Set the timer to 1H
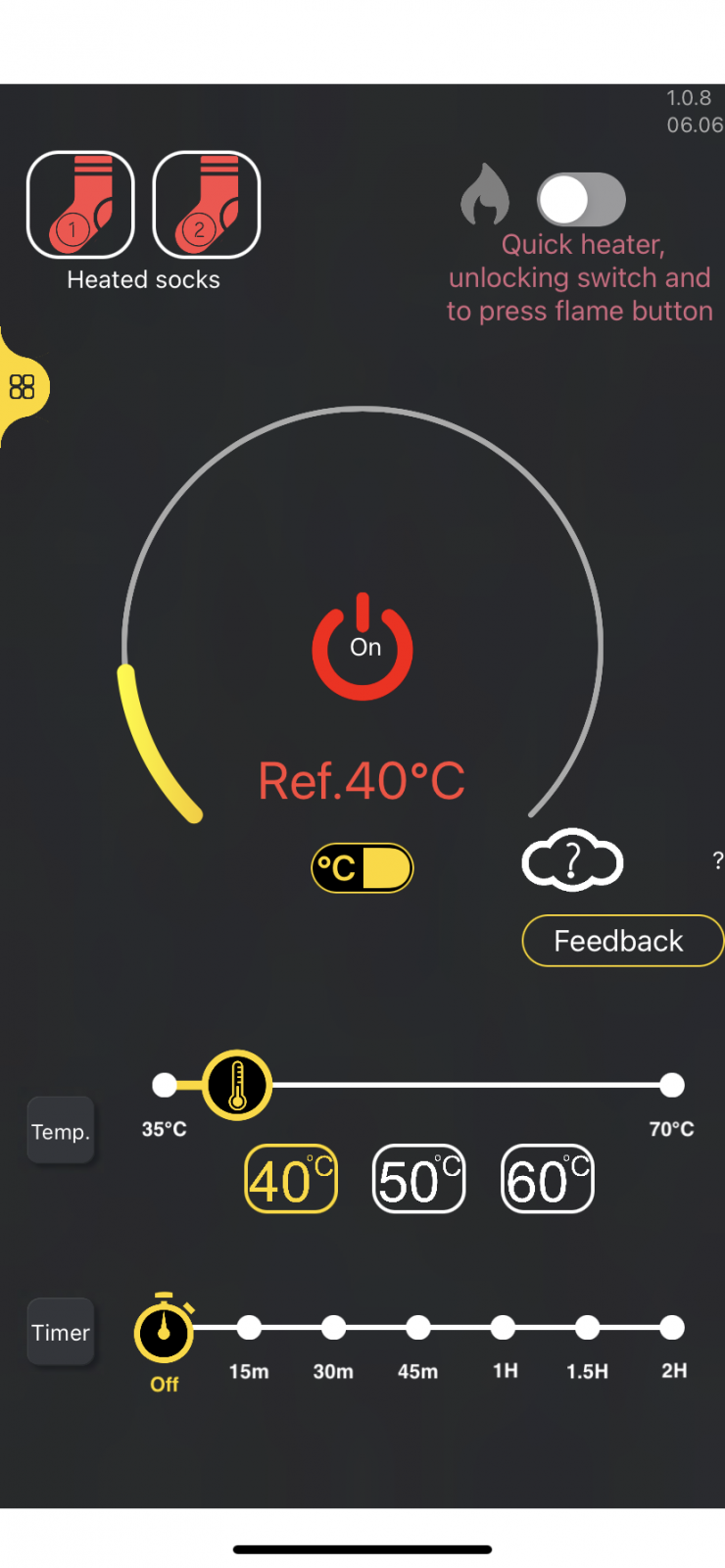The image size is (725, 1568). pyautogui.click(x=503, y=1328)
